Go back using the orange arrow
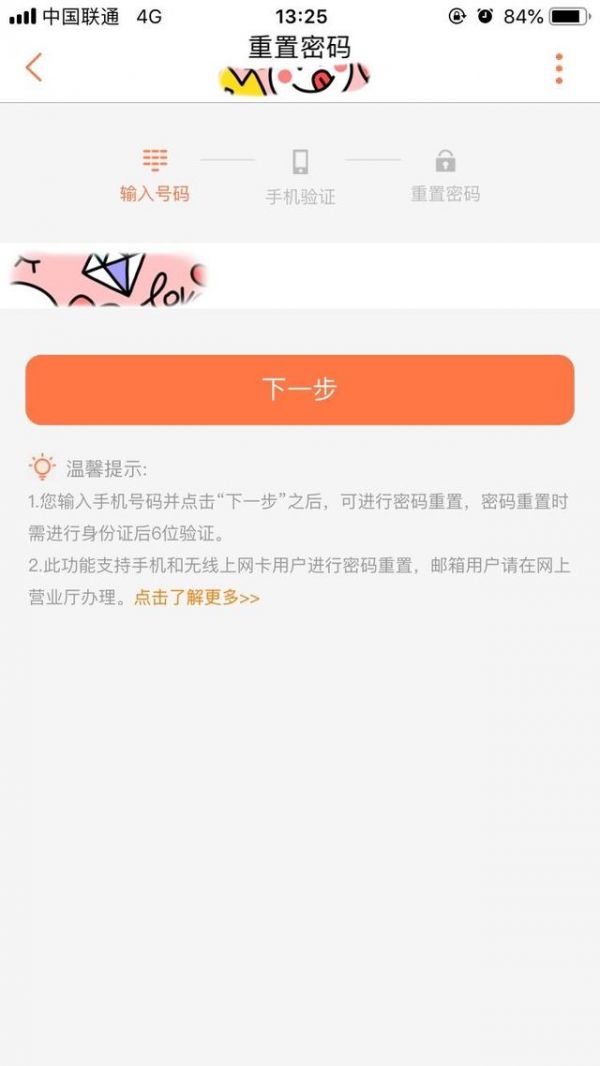 pos(34,67)
